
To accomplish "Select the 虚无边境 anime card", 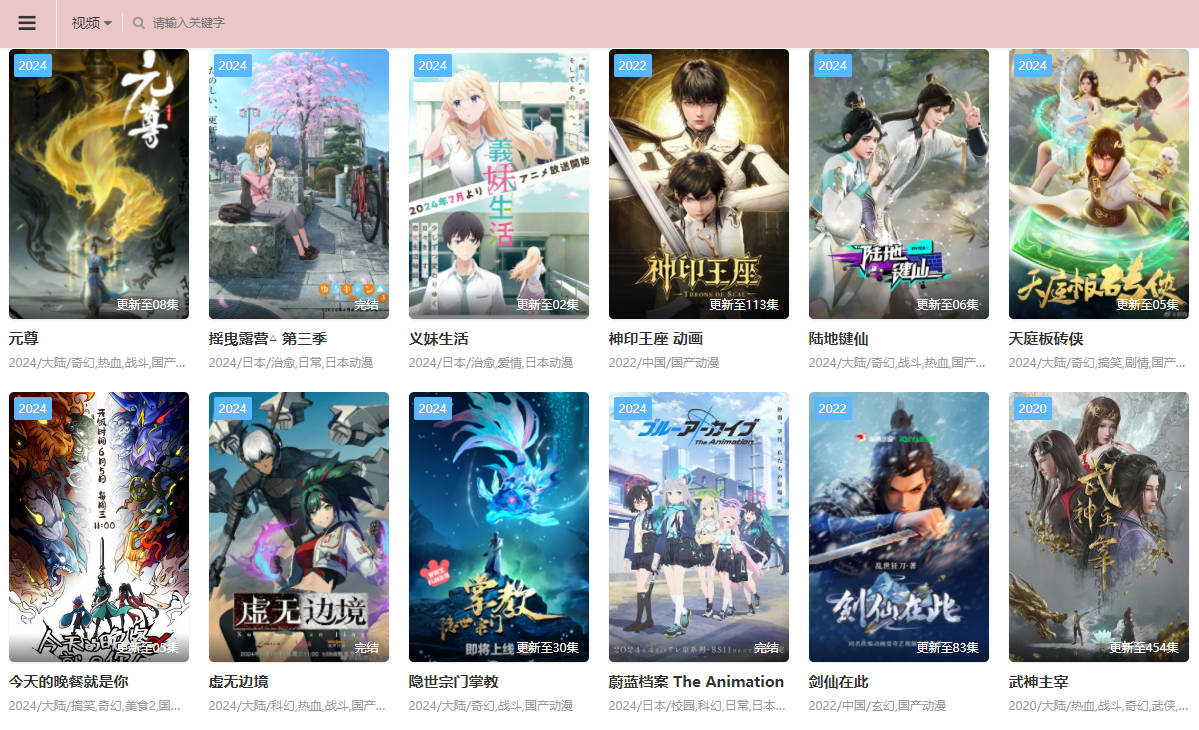I will pos(299,527).
